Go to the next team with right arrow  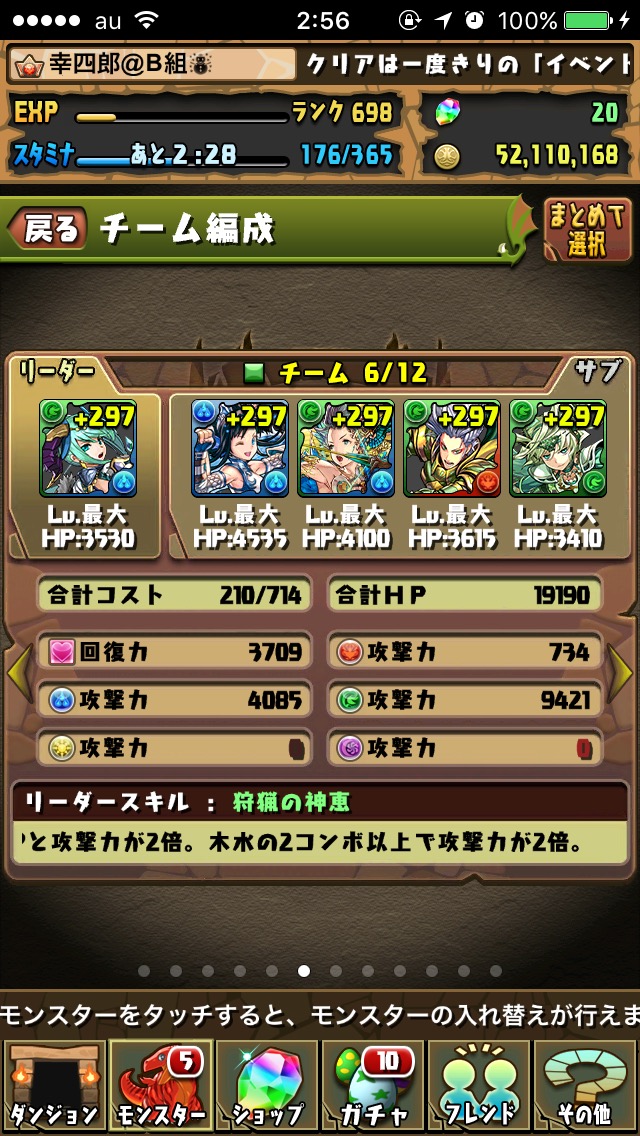(x=620, y=673)
